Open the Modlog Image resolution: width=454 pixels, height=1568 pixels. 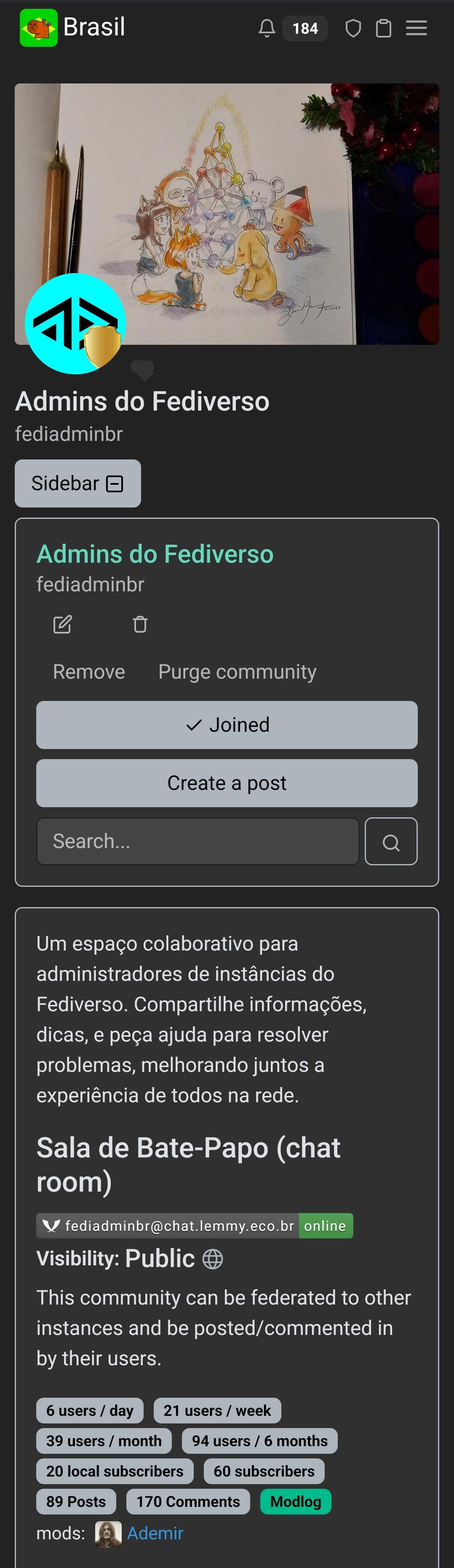tap(295, 1502)
